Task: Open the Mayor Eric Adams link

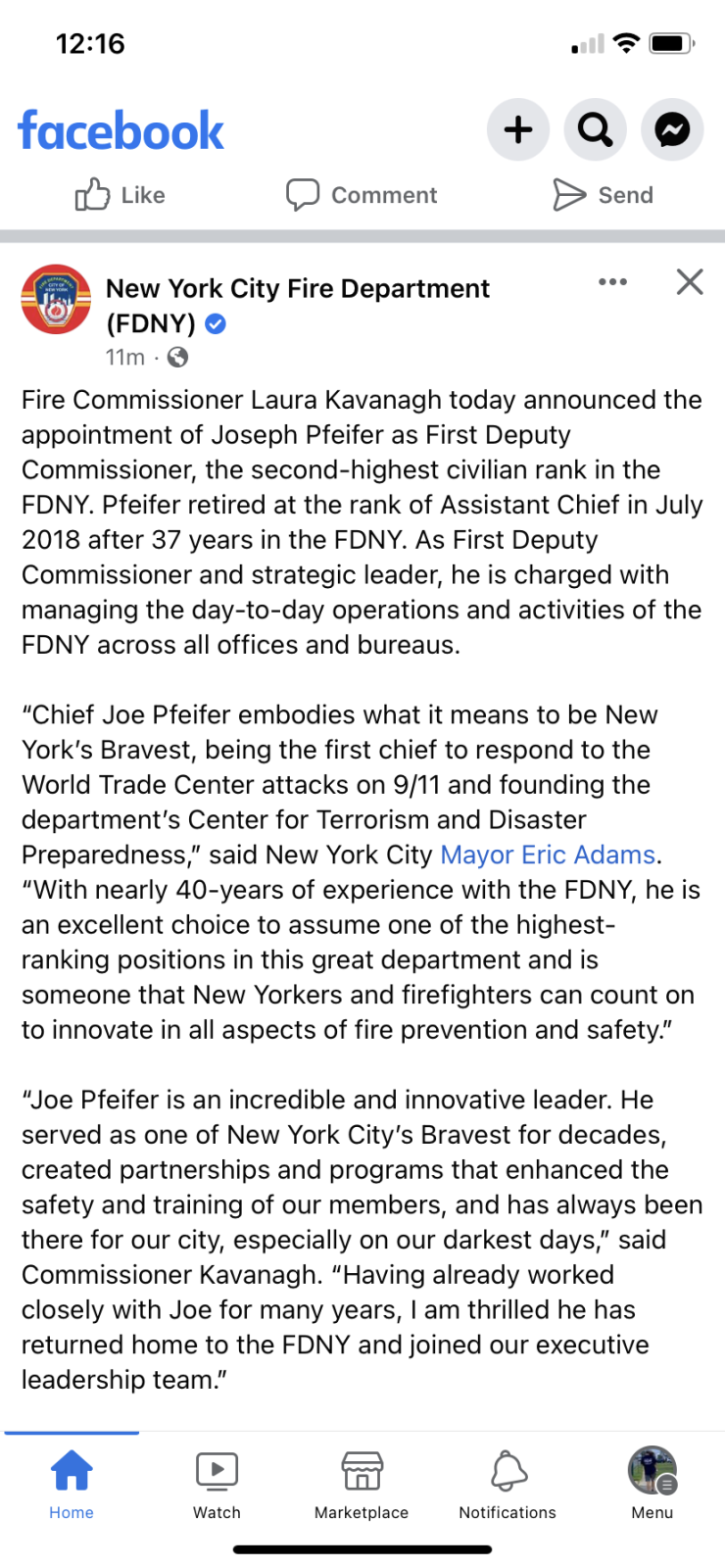Action: coord(548,855)
